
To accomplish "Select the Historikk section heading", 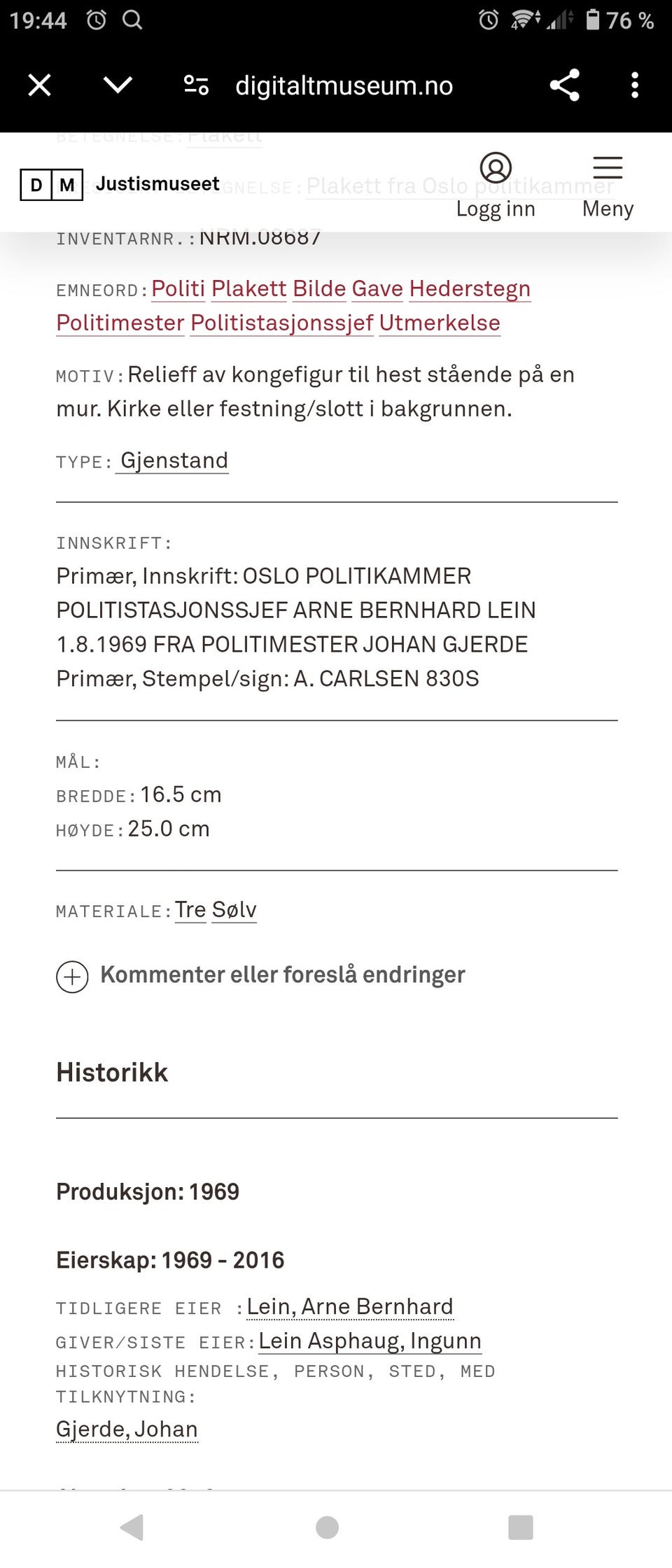I will click(112, 1072).
